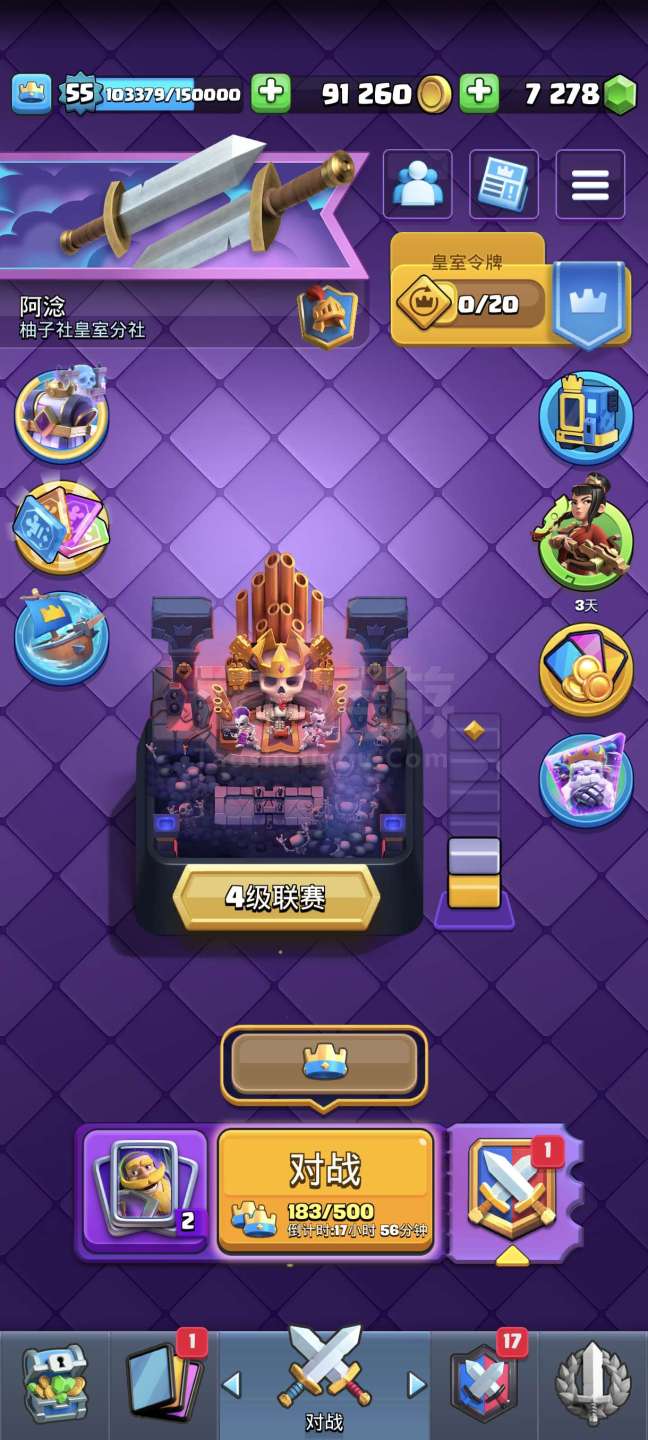The image size is (648, 1440).
Task: Open the battle mode selector with swords shield
Action: point(510,1190)
